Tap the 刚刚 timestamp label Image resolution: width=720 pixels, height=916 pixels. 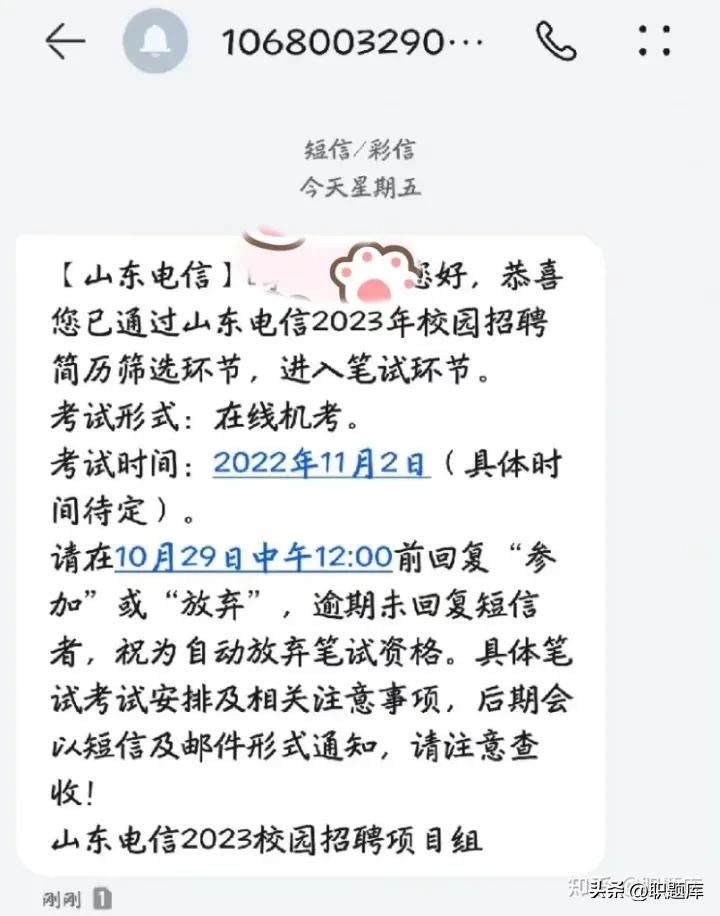tap(60, 899)
